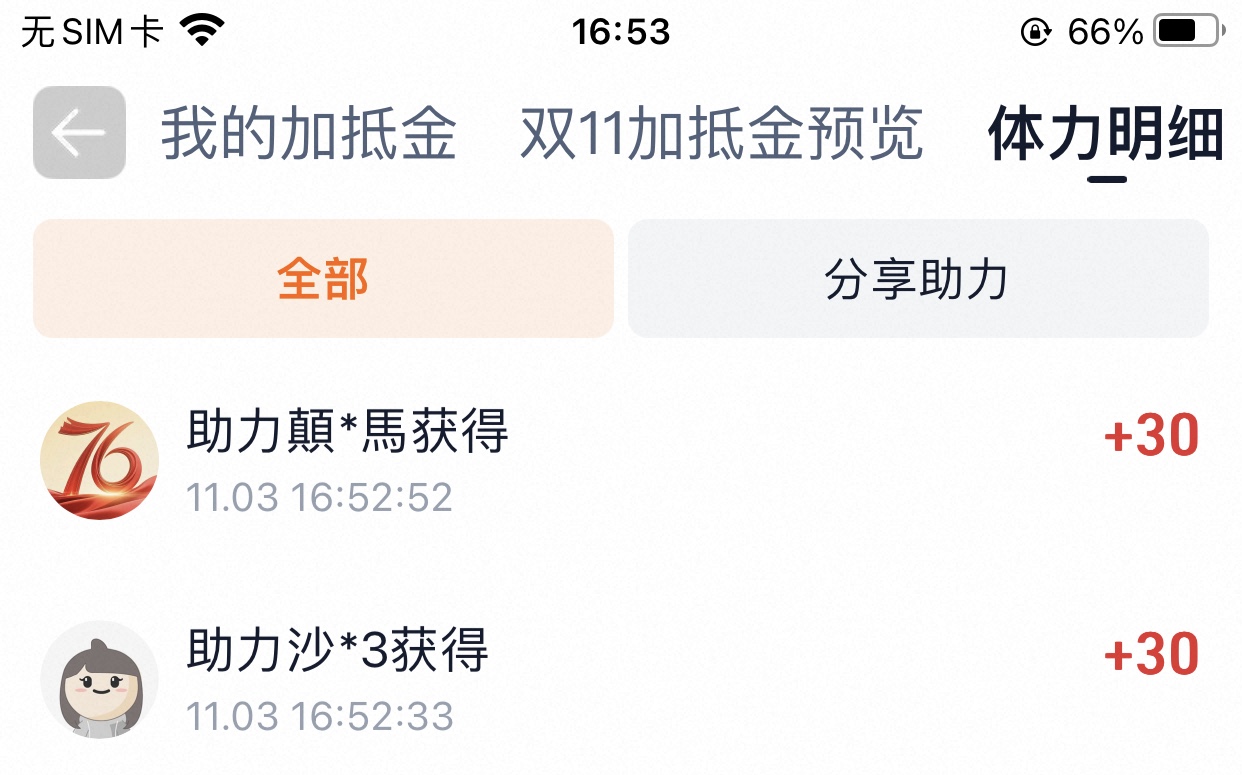This screenshot has width=1242, height=775.
Task: Switch to the 我的加抵金 tab
Action: (309, 134)
